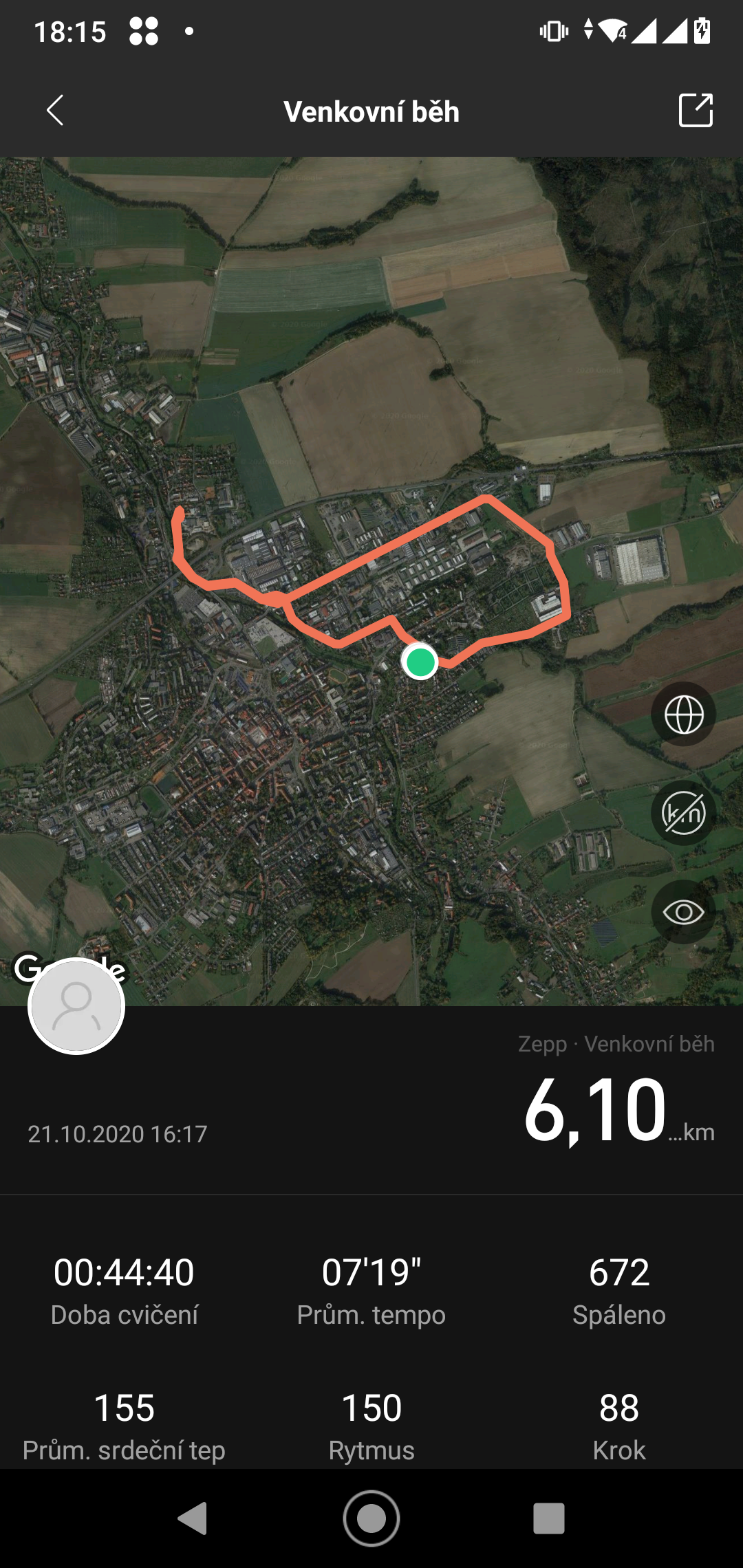This screenshot has height=1568, width=743.
Task: Tap the system home button
Action: click(371, 1518)
